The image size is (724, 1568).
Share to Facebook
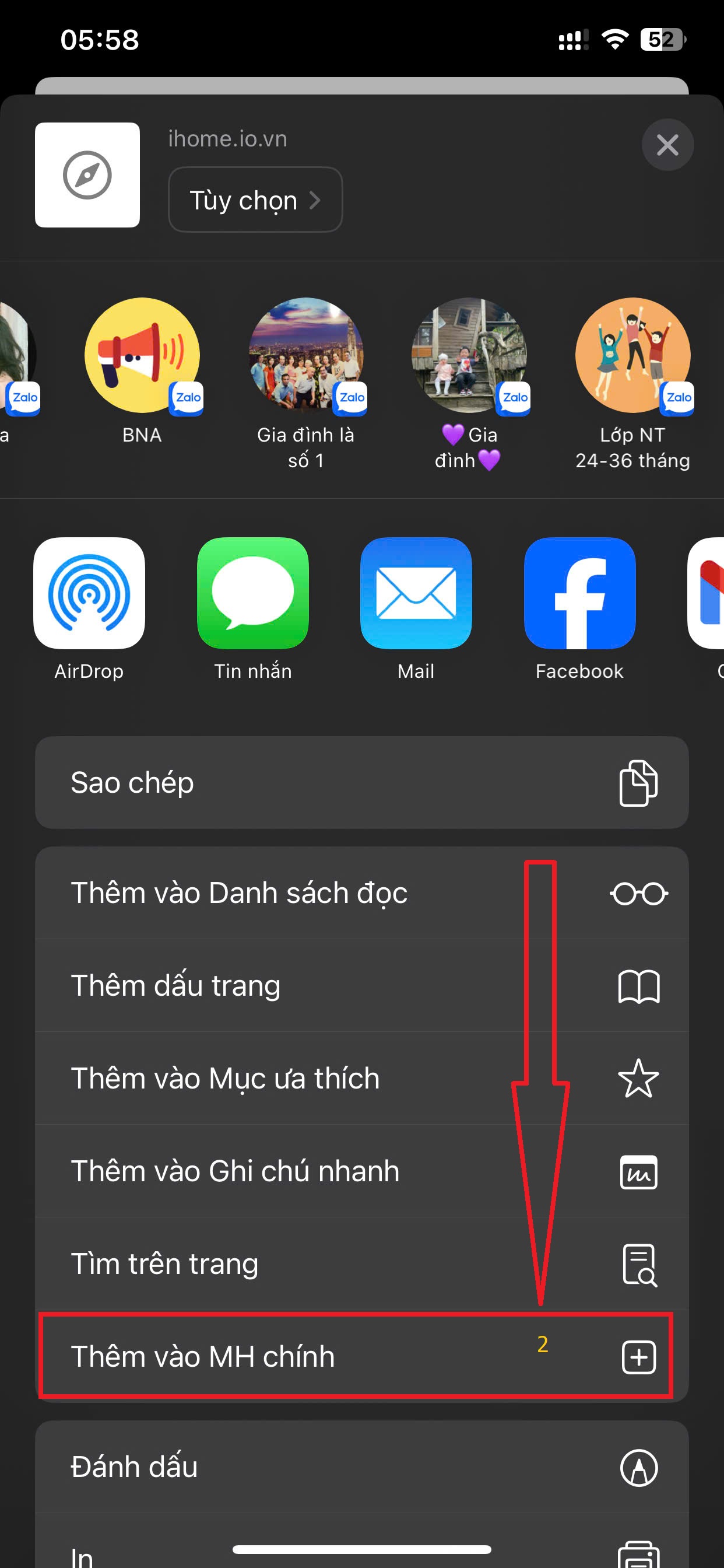pyautogui.click(x=579, y=593)
